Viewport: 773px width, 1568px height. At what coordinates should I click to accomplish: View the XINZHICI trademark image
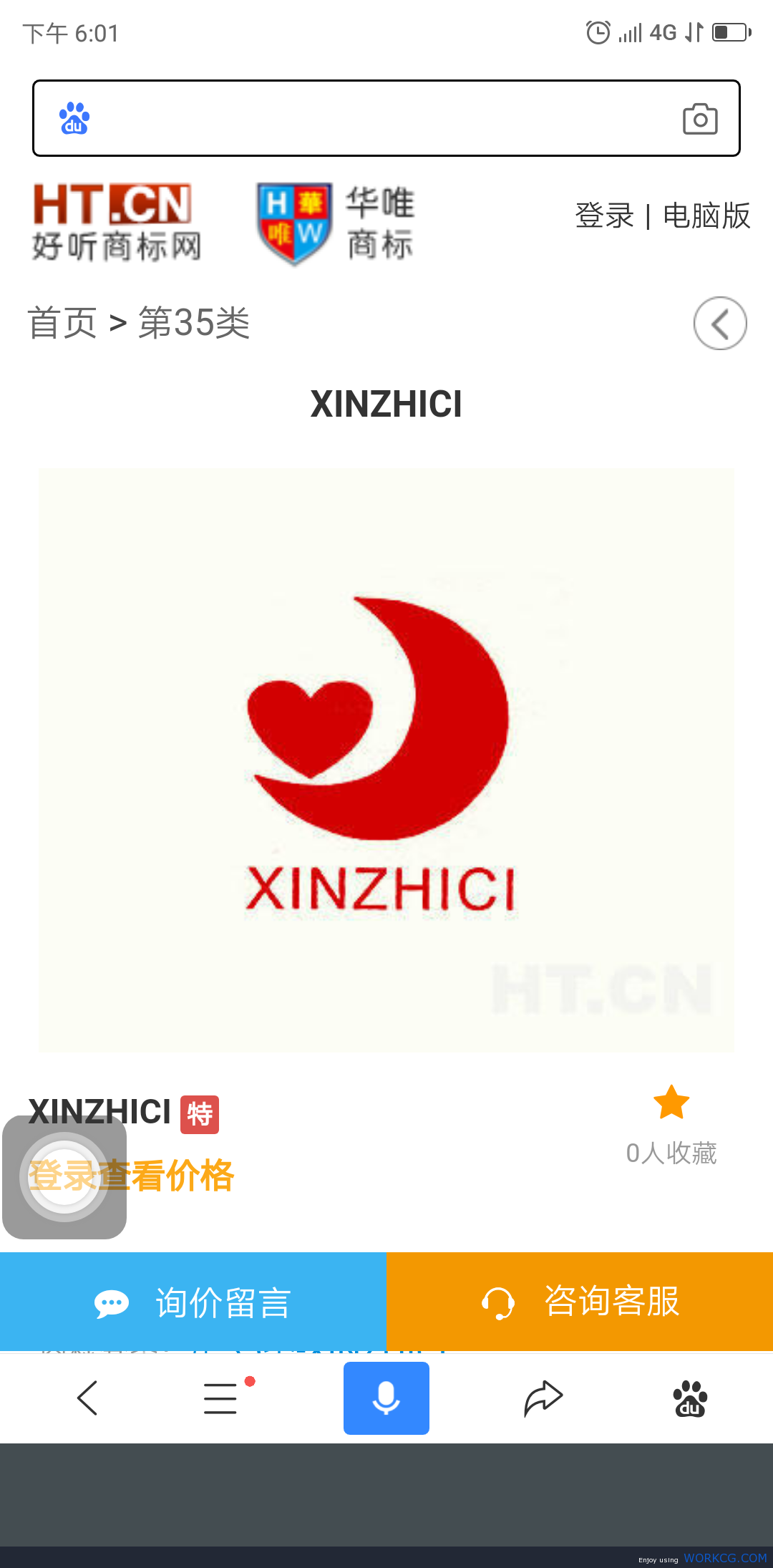(386, 760)
